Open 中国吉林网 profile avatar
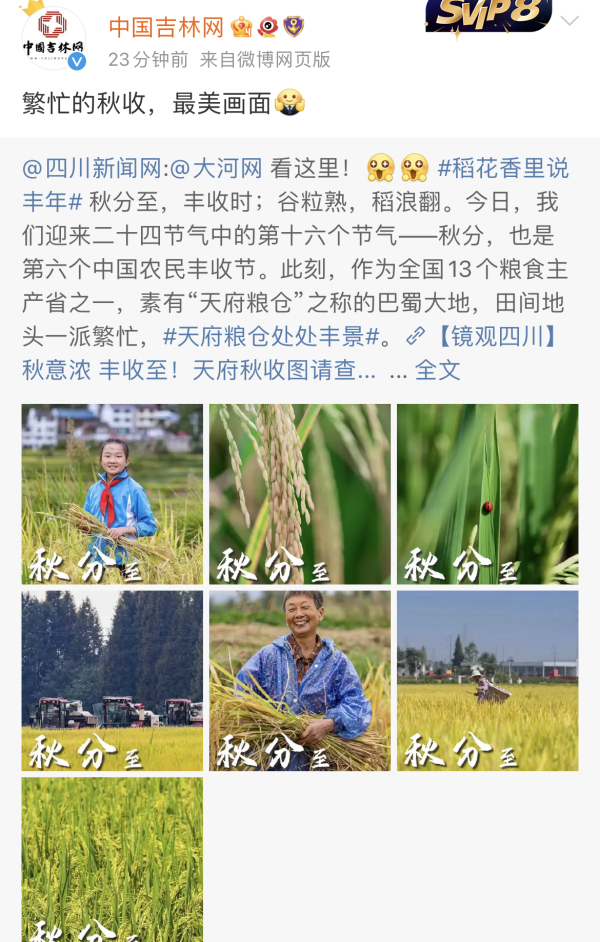 coord(53,39)
